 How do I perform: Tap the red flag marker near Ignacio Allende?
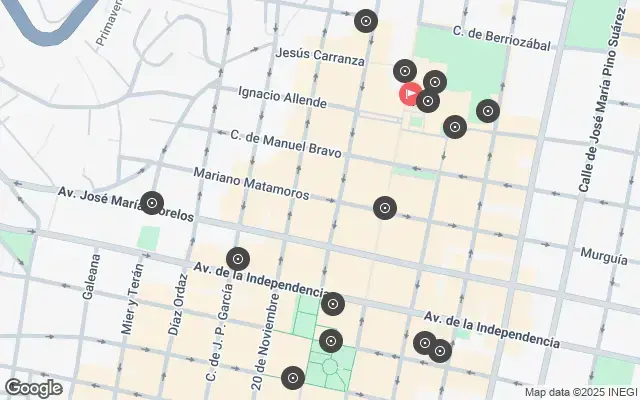tap(410, 94)
